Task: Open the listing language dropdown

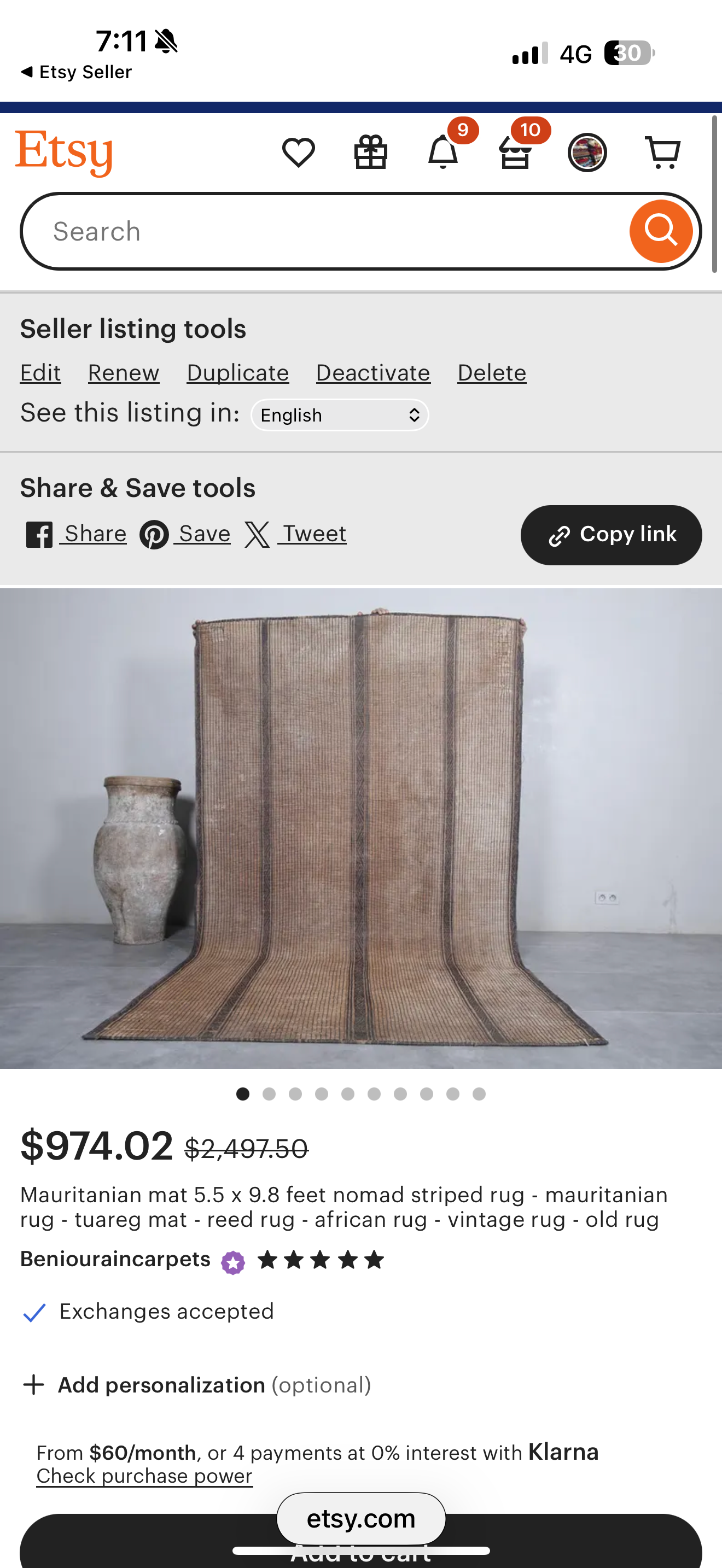Action: [x=340, y=415]
